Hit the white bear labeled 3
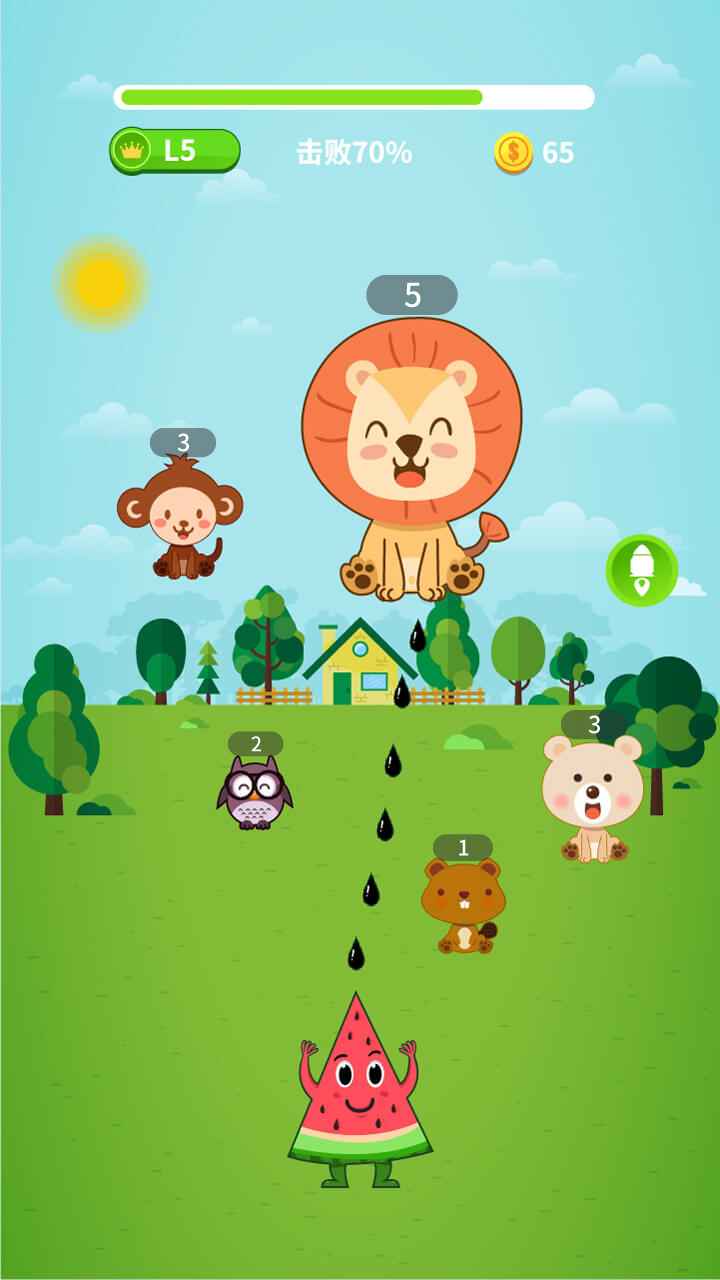The height and width of the screenshot is (1280, 720). point(593,799)
